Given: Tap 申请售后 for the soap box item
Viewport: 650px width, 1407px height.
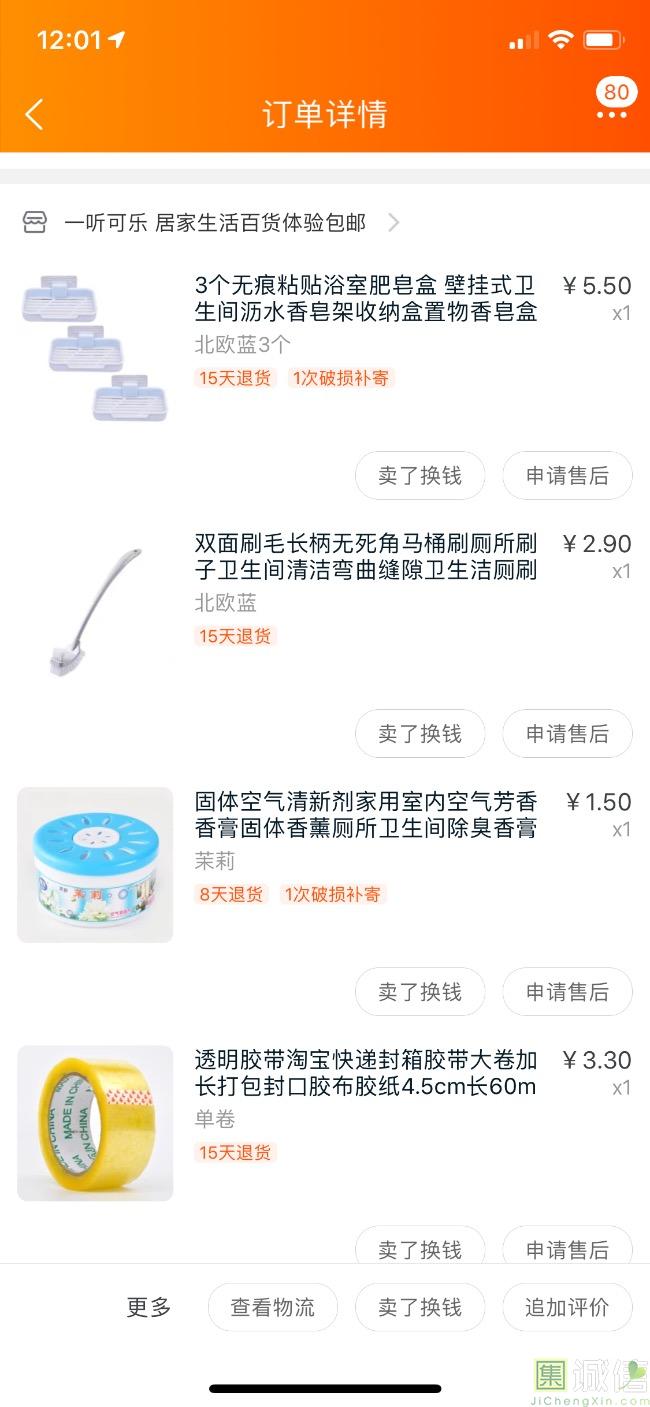Looking at the screenshot, I should 567,476.
